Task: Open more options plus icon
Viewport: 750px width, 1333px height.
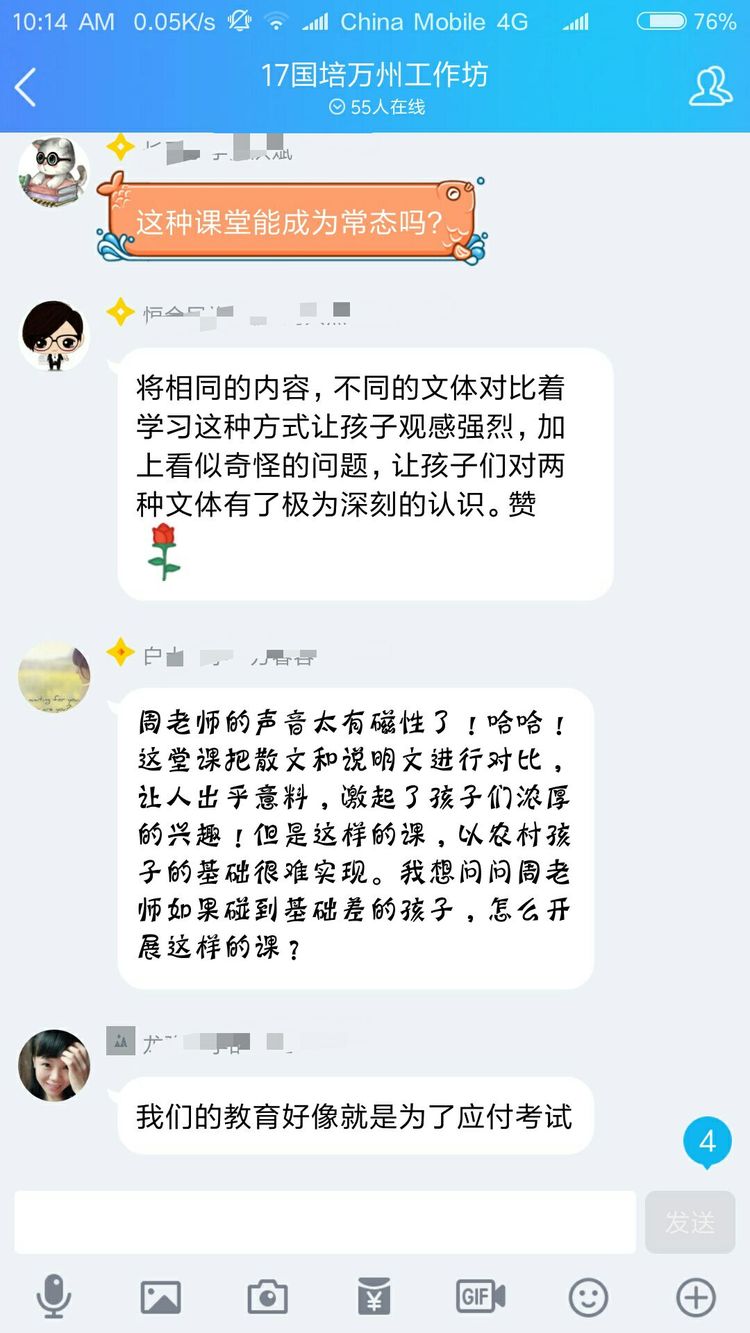Action: pos(696,1297)
